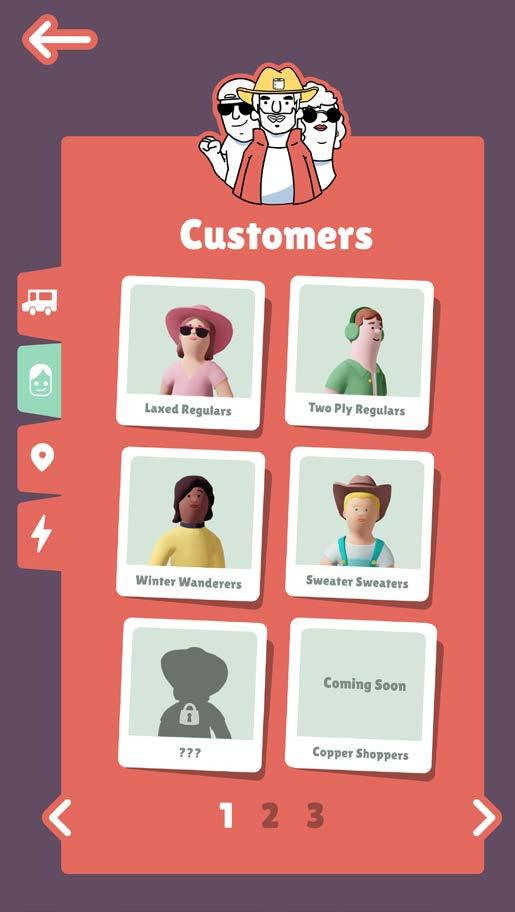
Task: Switch to the truck side tab
Action: [x=40, y=302]
